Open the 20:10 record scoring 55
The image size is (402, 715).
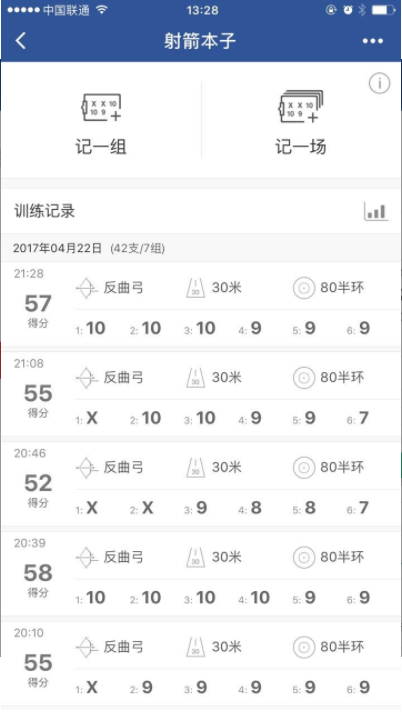pyautogui.click(x=201, y=664)
